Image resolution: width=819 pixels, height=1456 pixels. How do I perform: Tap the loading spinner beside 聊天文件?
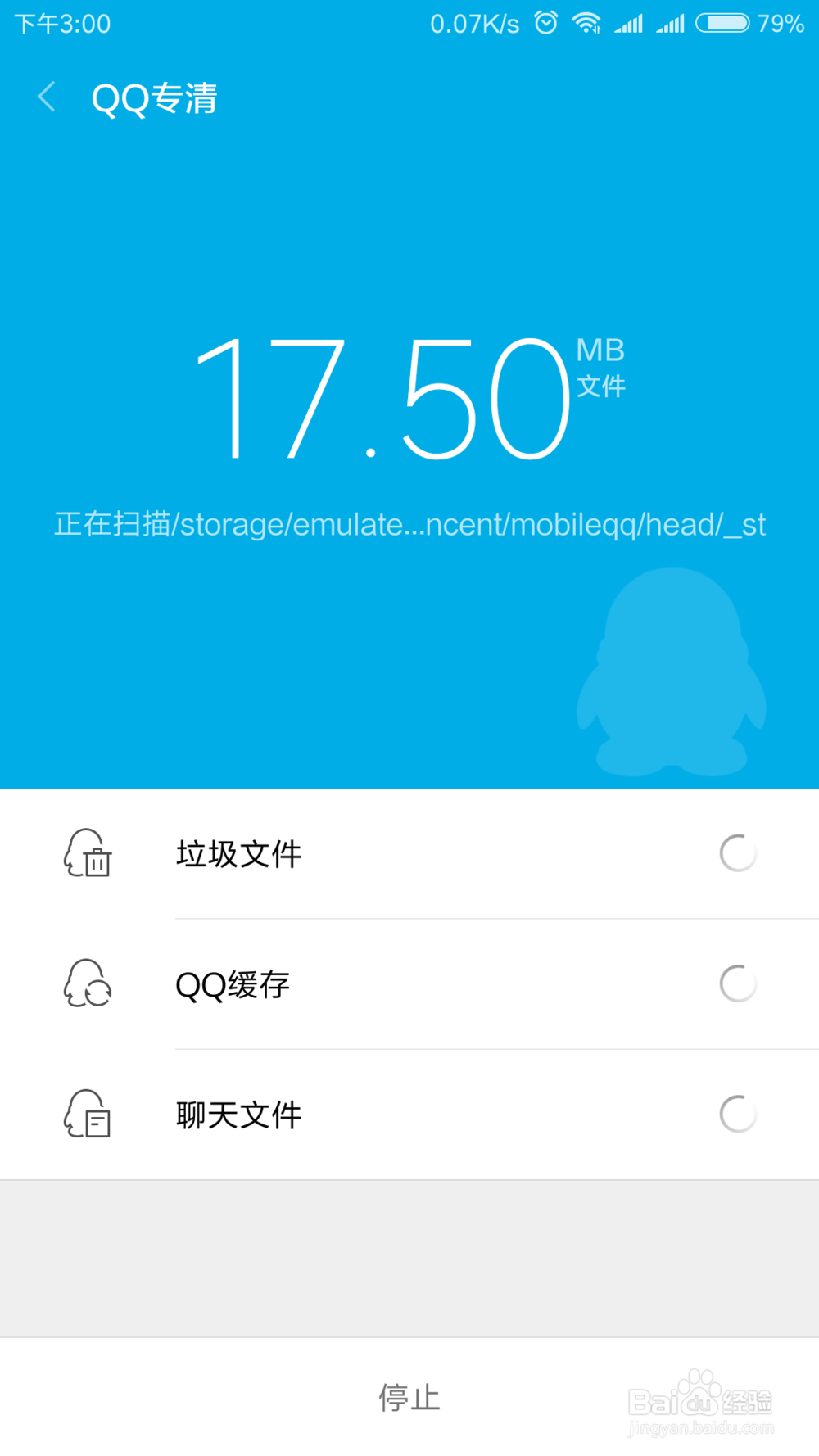tap(737, 1114)
